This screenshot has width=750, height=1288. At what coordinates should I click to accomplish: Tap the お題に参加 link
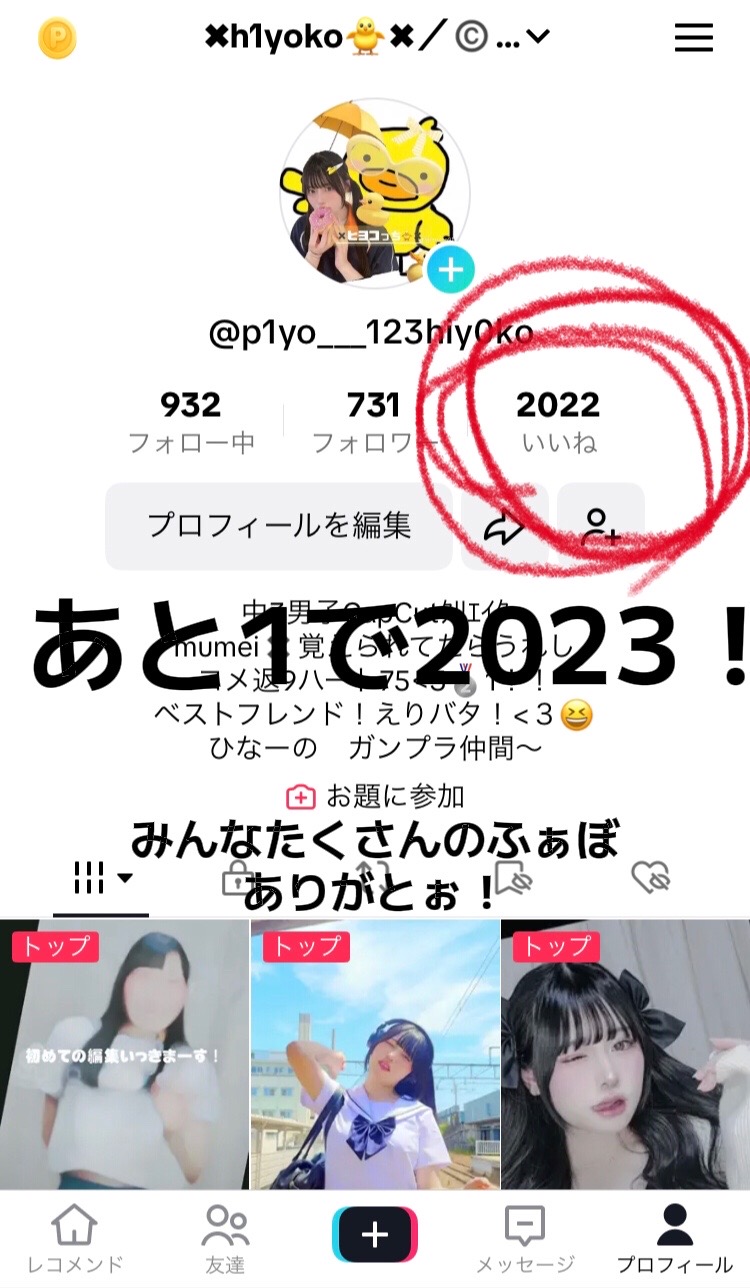[375, 796]
